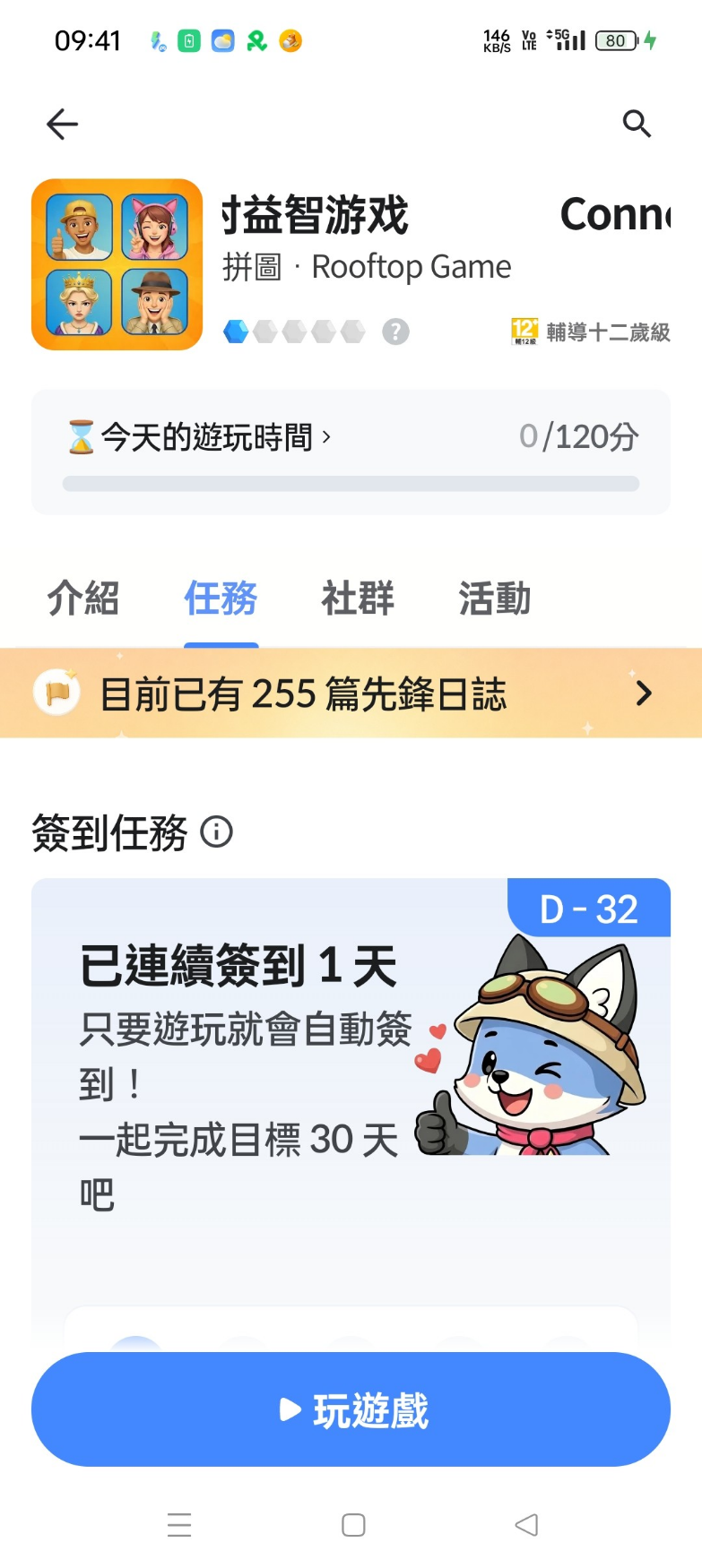Switch to the 社群 tab
This screenshot has height=1568, width=702.
click(x=358, y=599)
